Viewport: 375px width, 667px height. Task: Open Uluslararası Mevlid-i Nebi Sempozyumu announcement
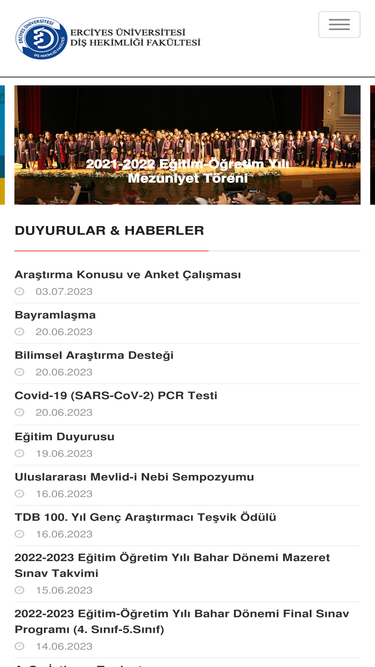click(x=134, y=477)
